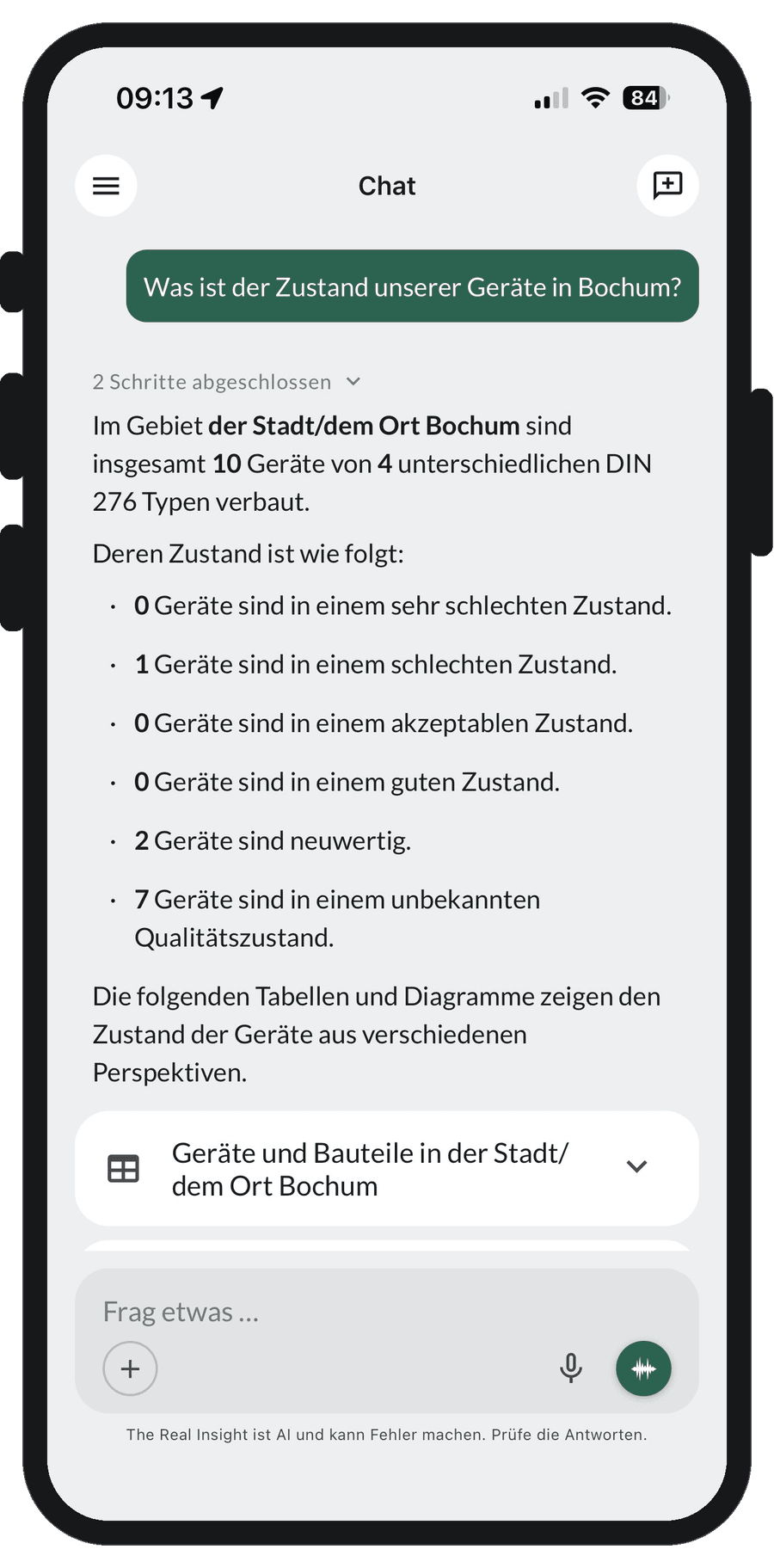Start a new chat

[667, 186]
